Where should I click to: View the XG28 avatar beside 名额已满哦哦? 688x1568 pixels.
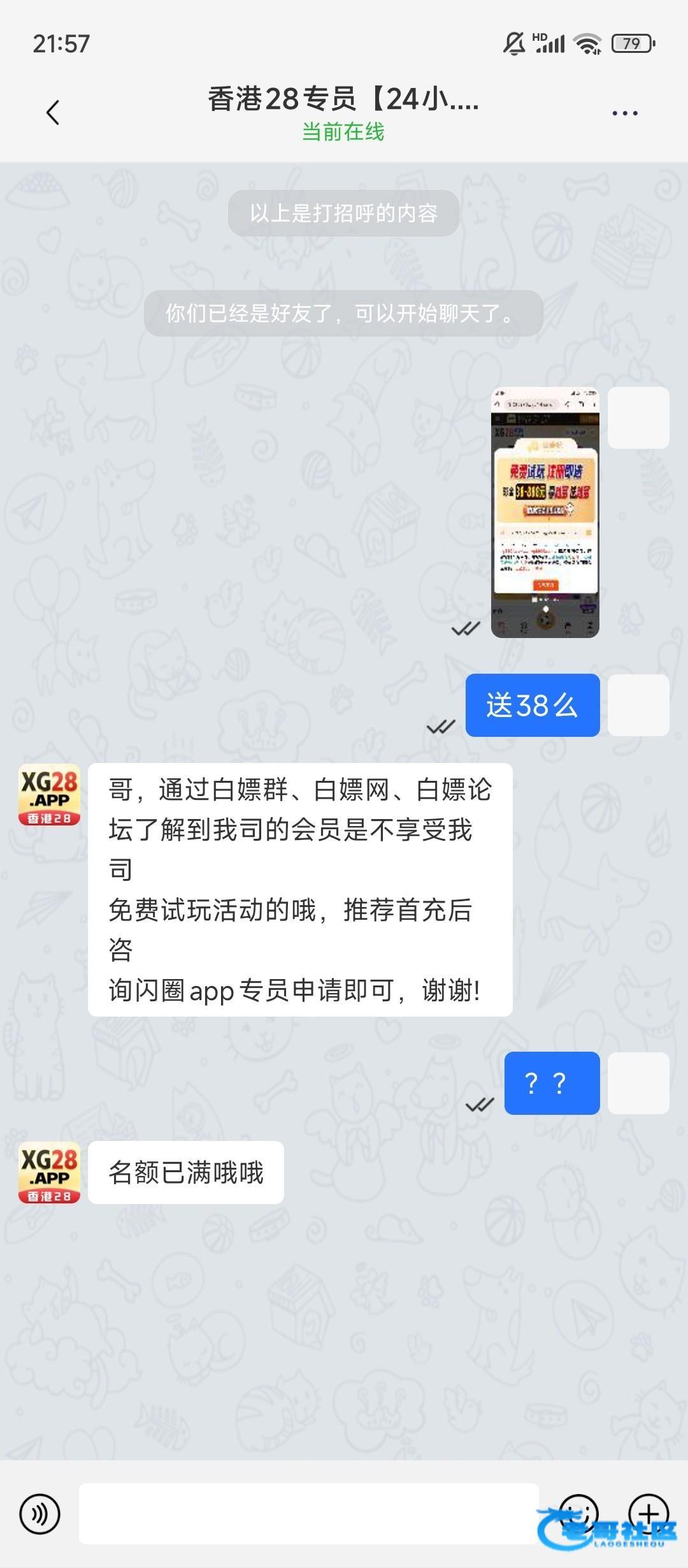click(x=49, y=1172)
